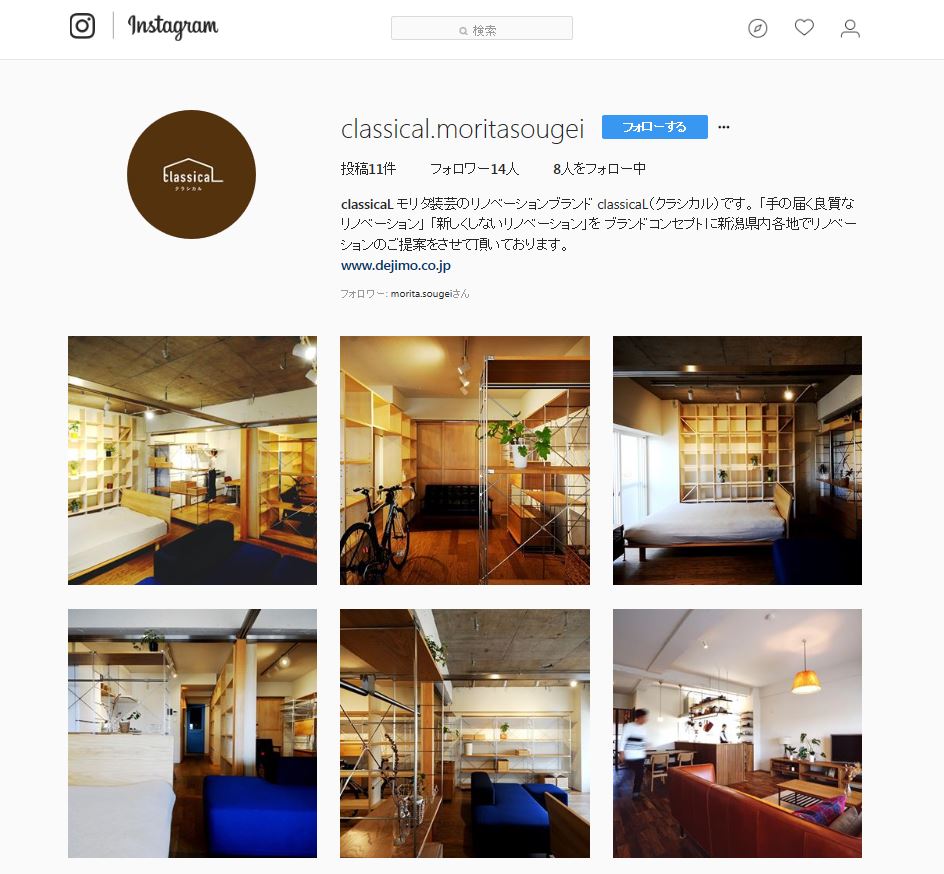Open the first post with bed and shelves
944x874 pixels.
(x=192, y=460)
